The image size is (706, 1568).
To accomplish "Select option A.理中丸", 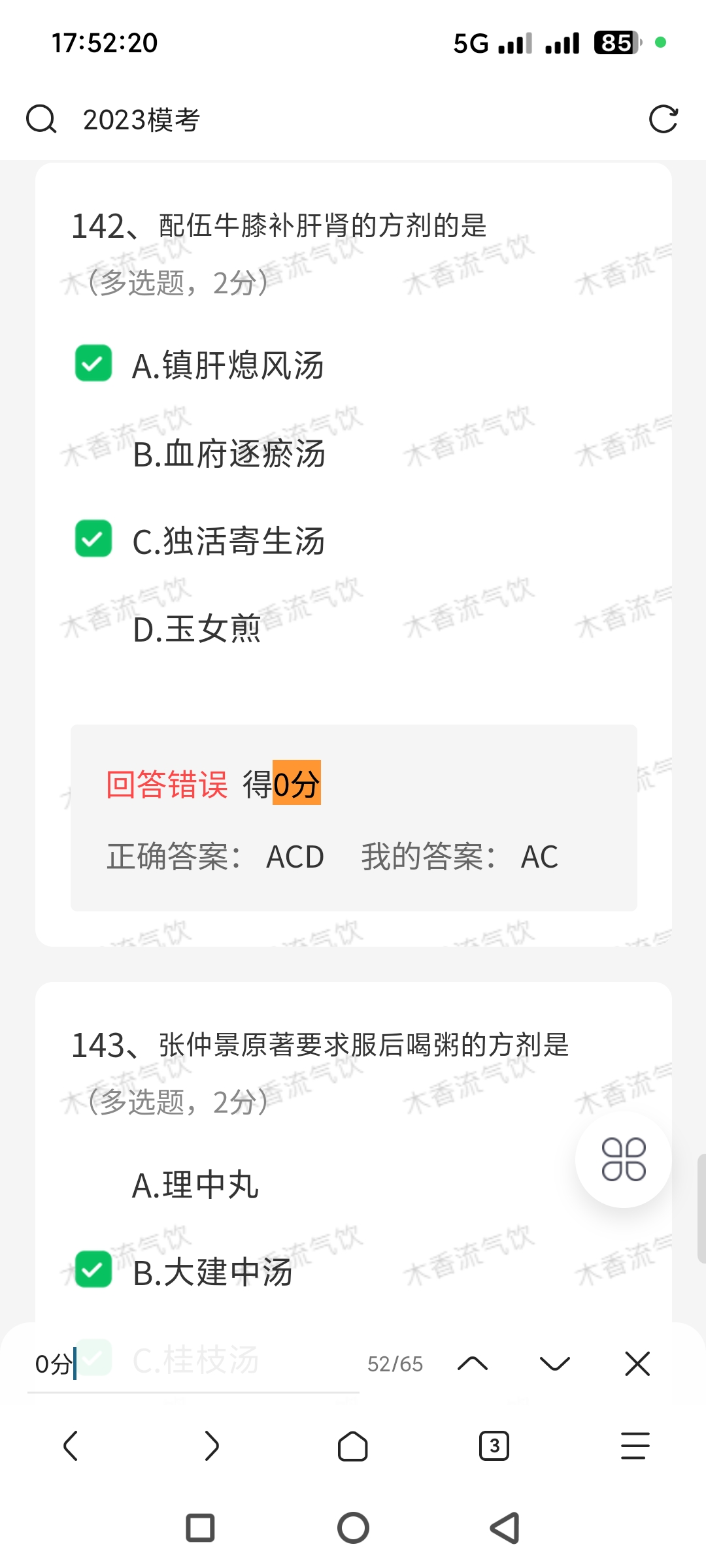I will (195, 1185).
